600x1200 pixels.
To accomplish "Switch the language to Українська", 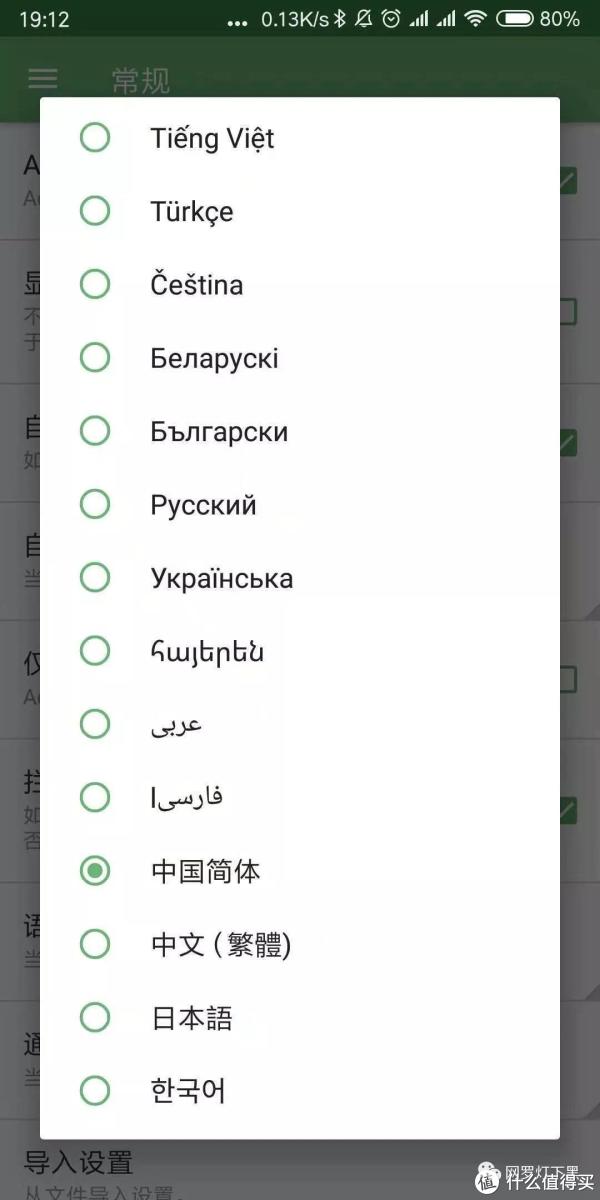I will pos(300,578).
